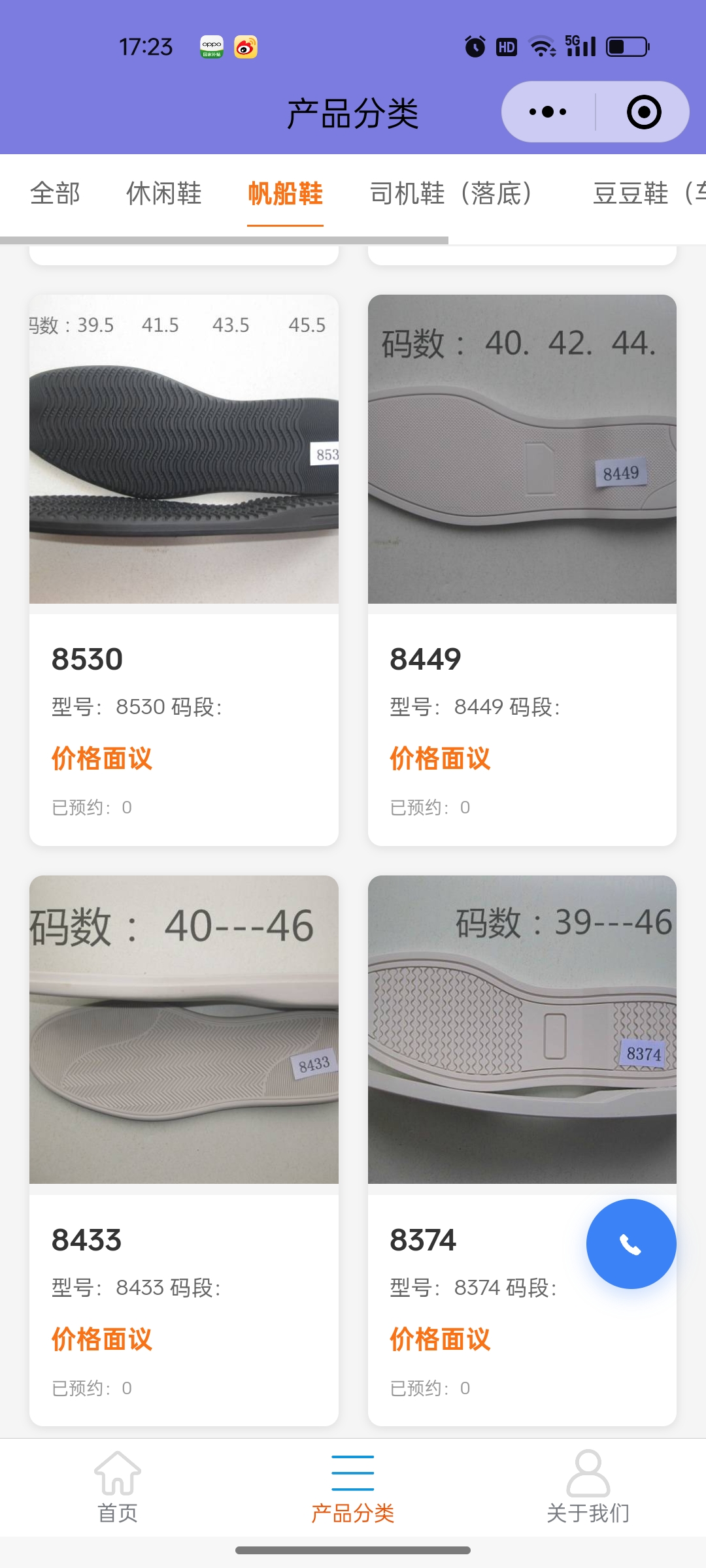Screen dimensions: 706x1568
Task: Call the seller with the phone button
Action: click(x=631, y=1244)
